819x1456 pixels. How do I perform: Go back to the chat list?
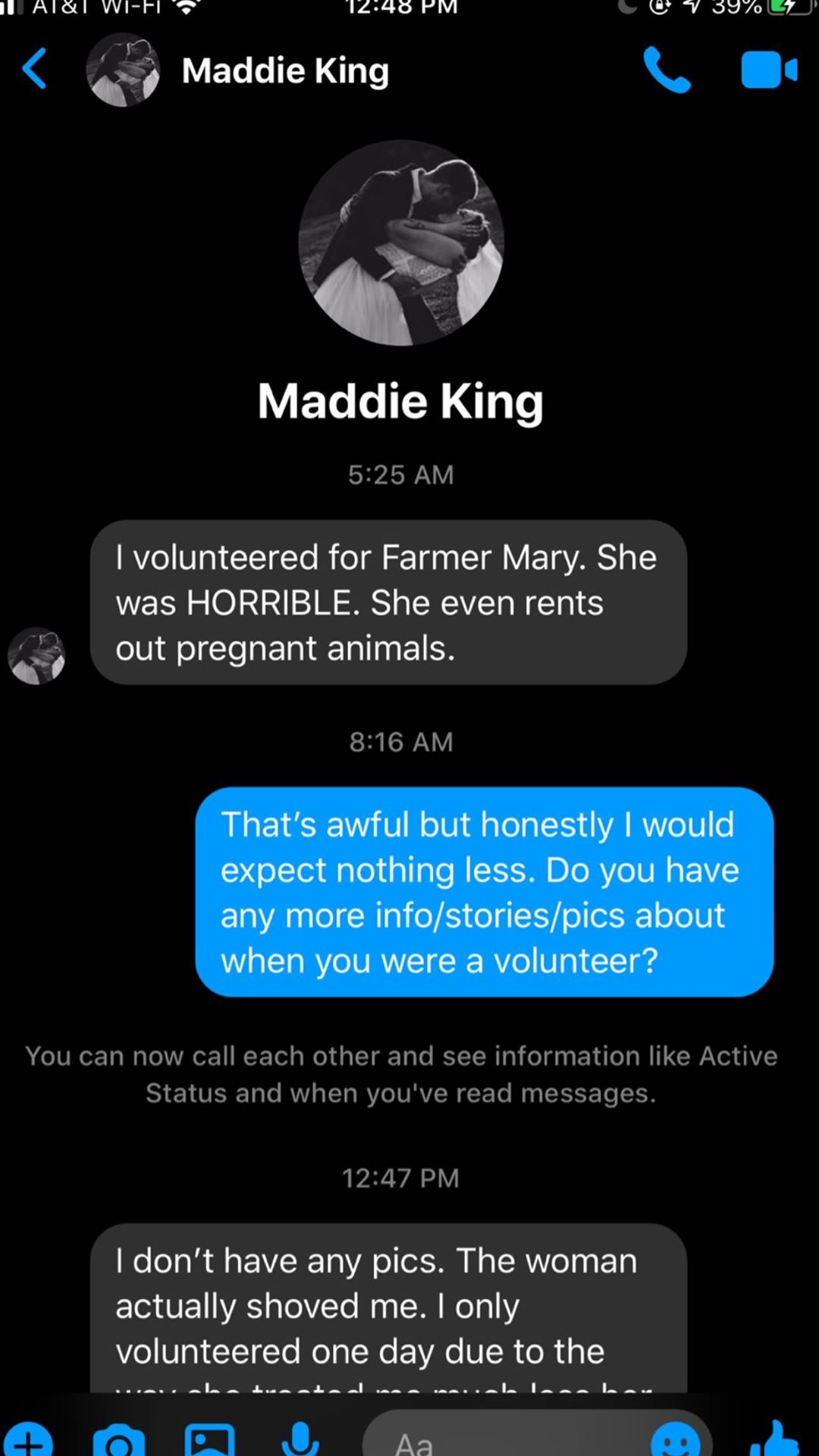point(35,69)
